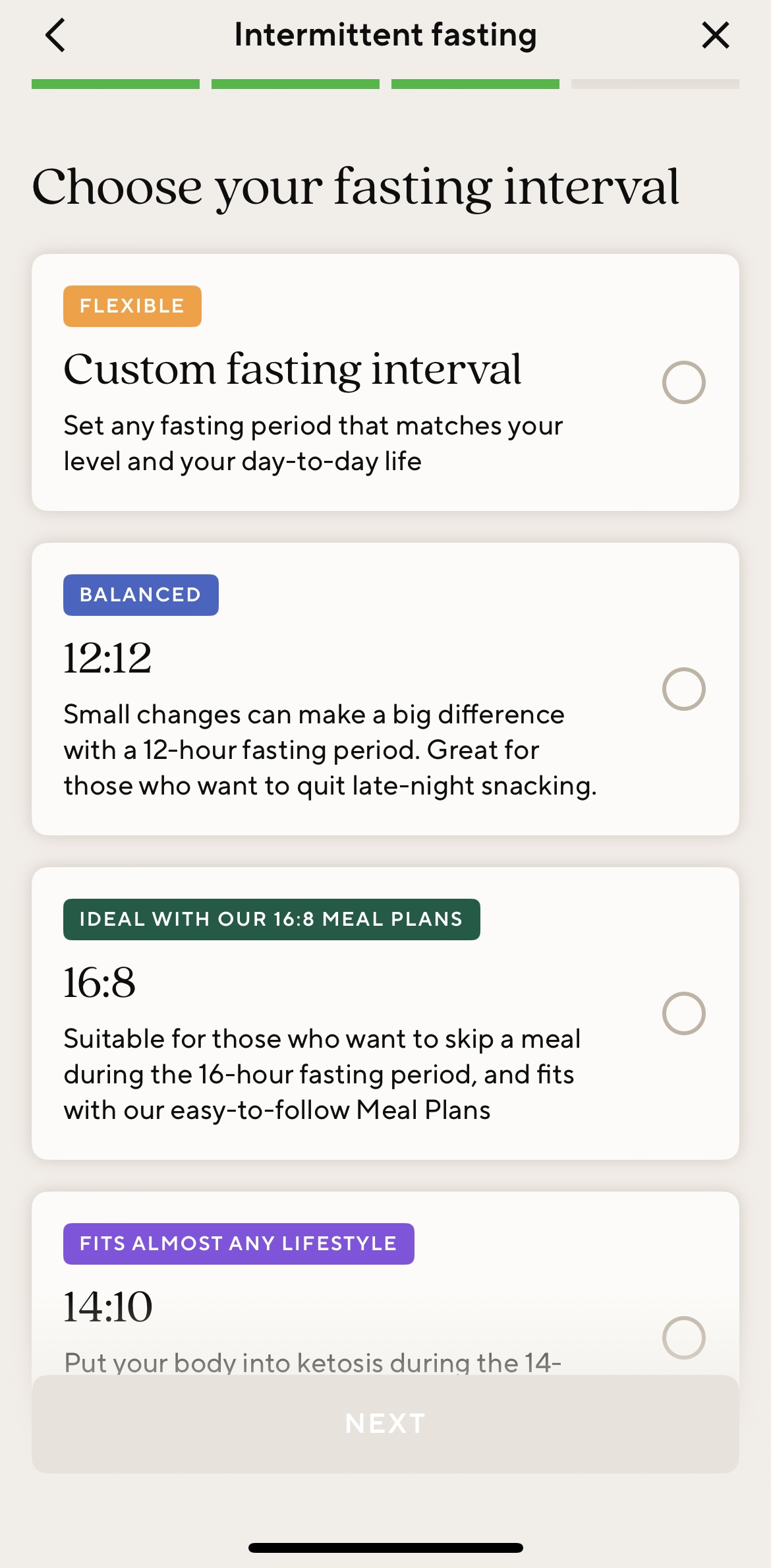
Task: Close the Intermittent fasting setup
Action: click(715, 35)
